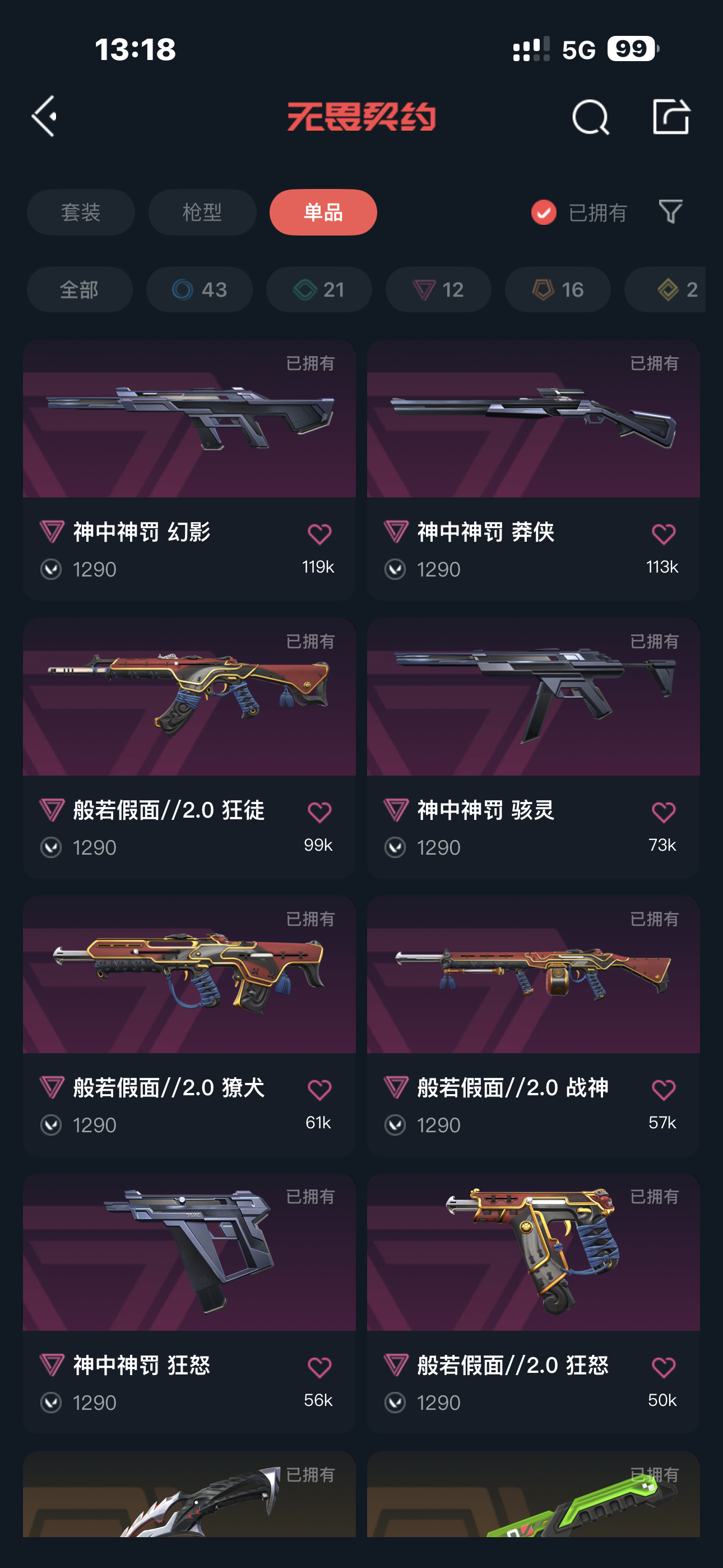Switch to the 枪型 tab

pyautogui.click(x=202, y=212)
